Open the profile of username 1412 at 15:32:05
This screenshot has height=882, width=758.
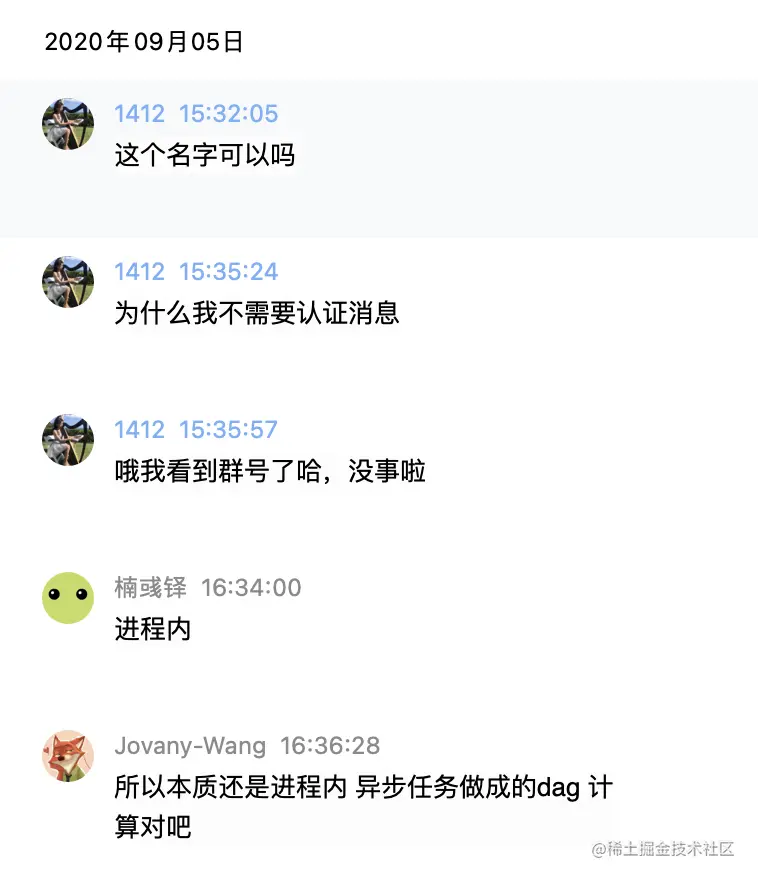click(138, 114)
